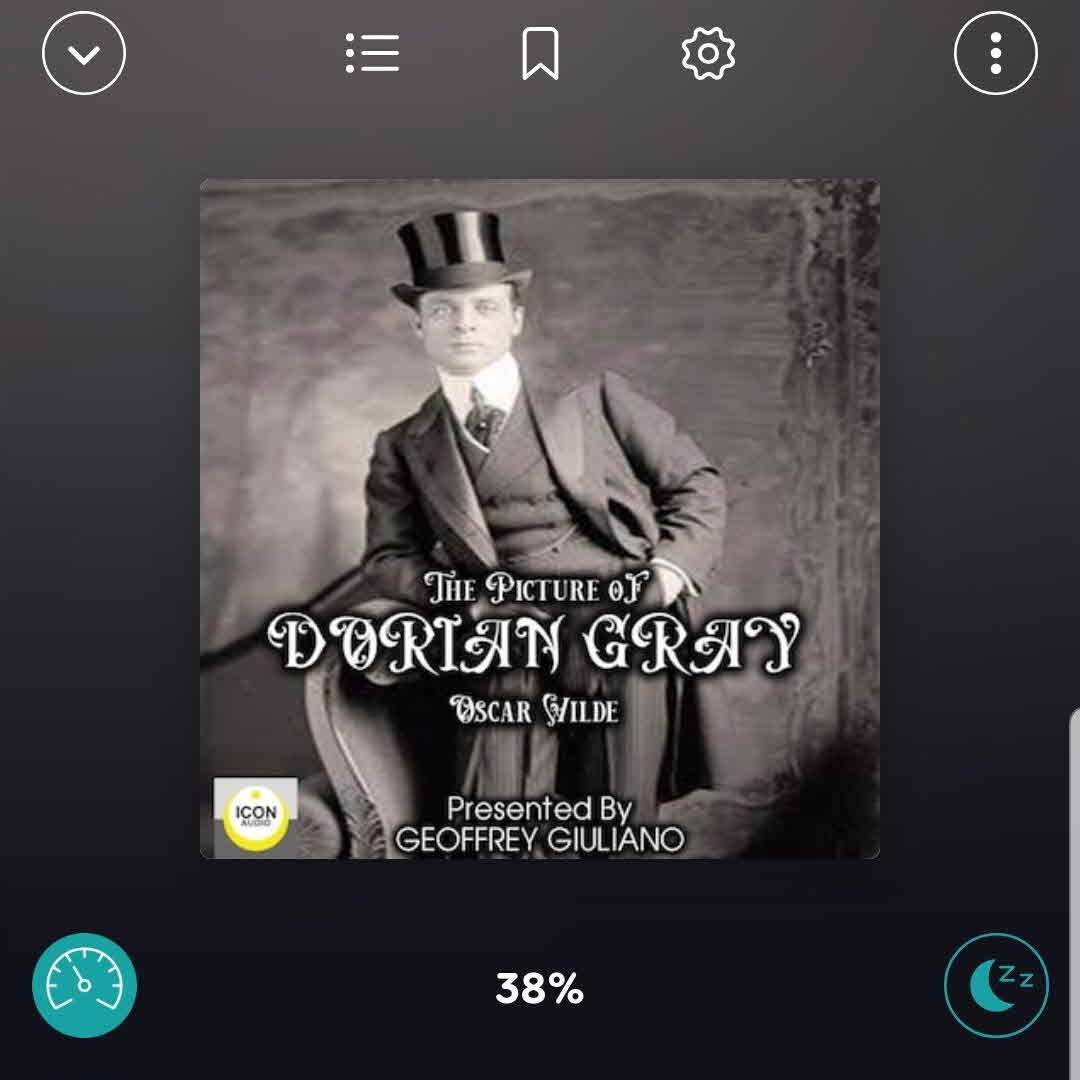Open the three-dot overflow menu

tap(995, 53)
